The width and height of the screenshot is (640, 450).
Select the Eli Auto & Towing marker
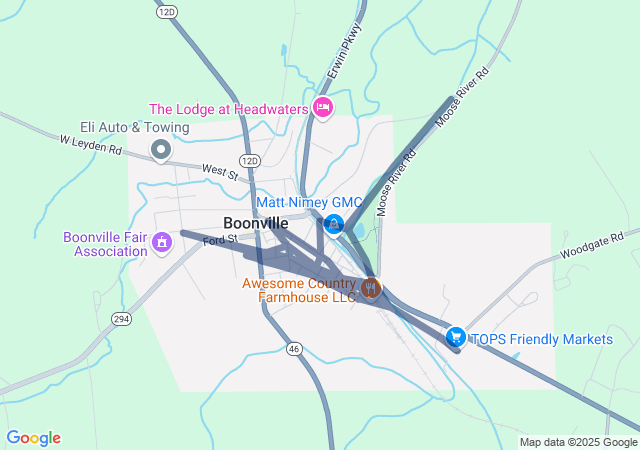tap(161, 150)
